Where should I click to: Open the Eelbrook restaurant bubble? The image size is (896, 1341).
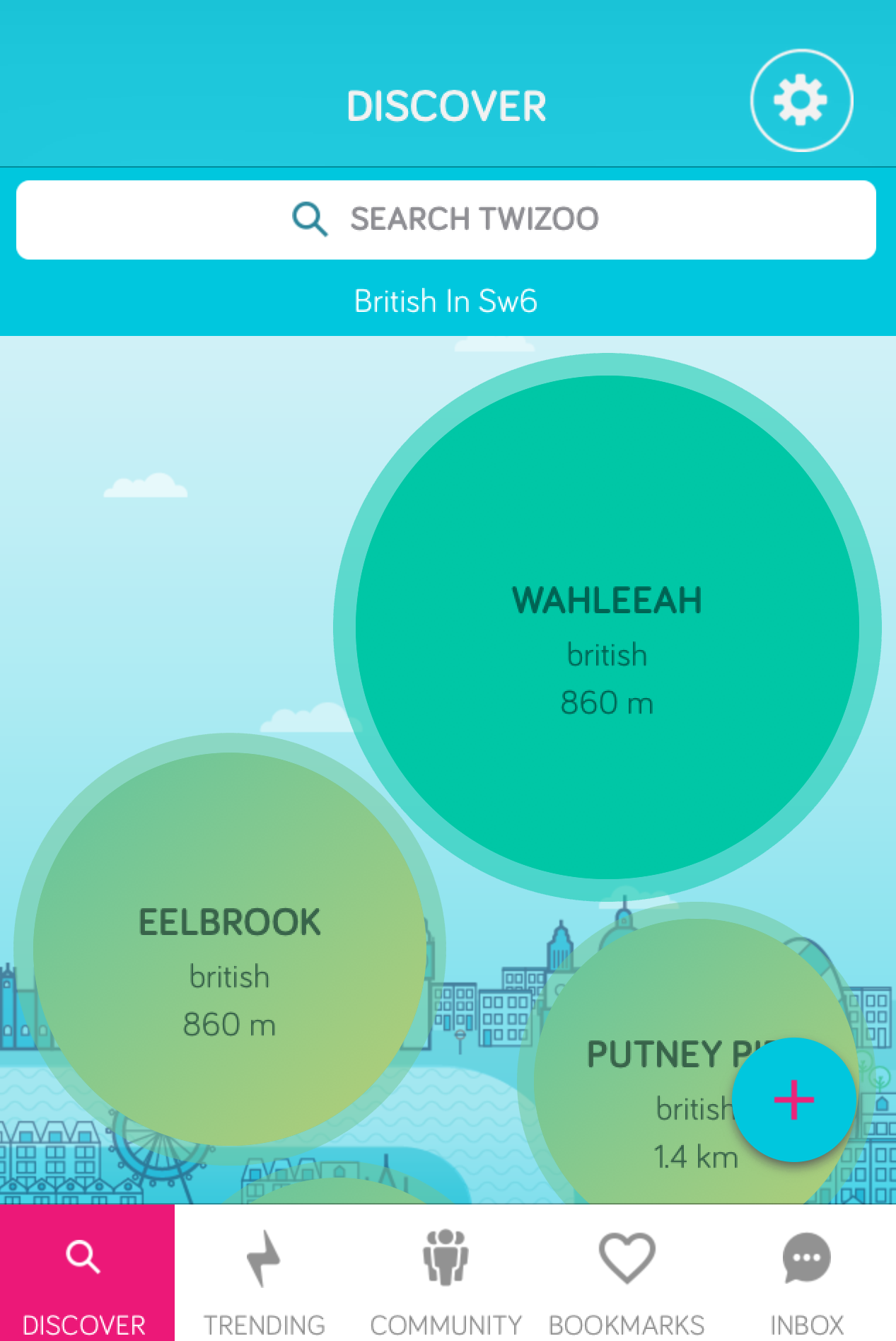tap(229, 949)
